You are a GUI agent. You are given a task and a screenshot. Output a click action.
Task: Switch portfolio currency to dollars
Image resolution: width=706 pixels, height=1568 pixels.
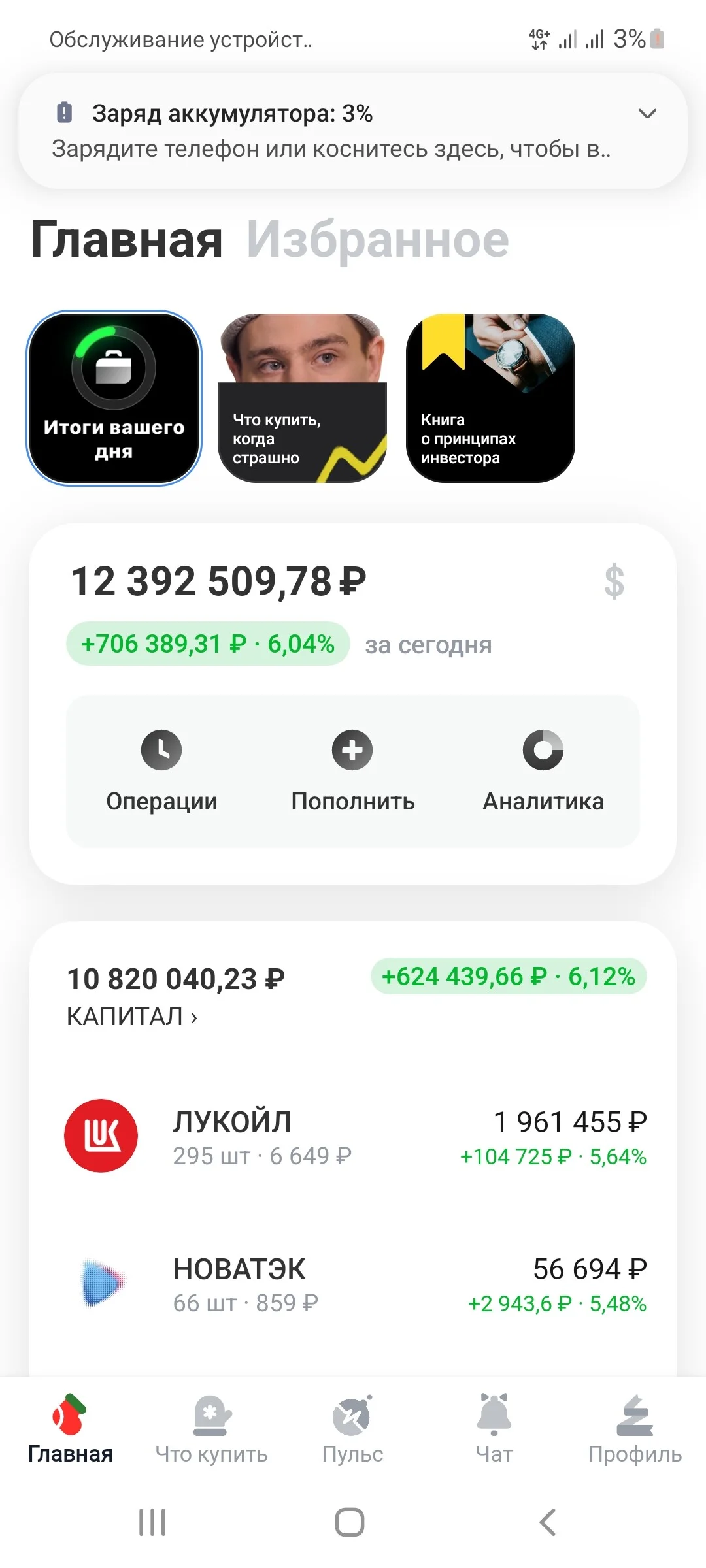pos(614,581)
